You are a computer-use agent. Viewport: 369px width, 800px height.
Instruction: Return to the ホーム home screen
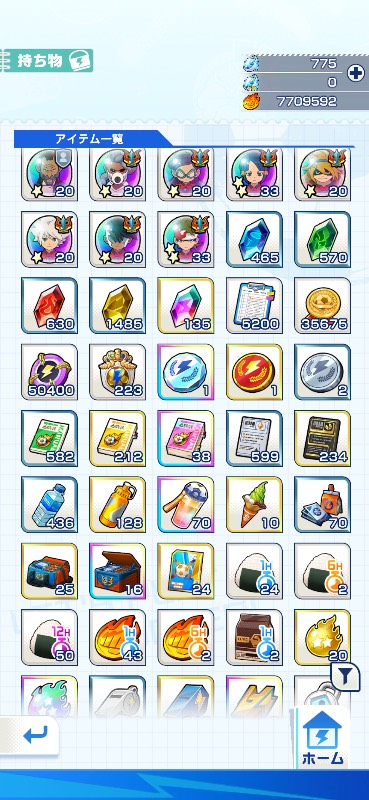[323, 738]
